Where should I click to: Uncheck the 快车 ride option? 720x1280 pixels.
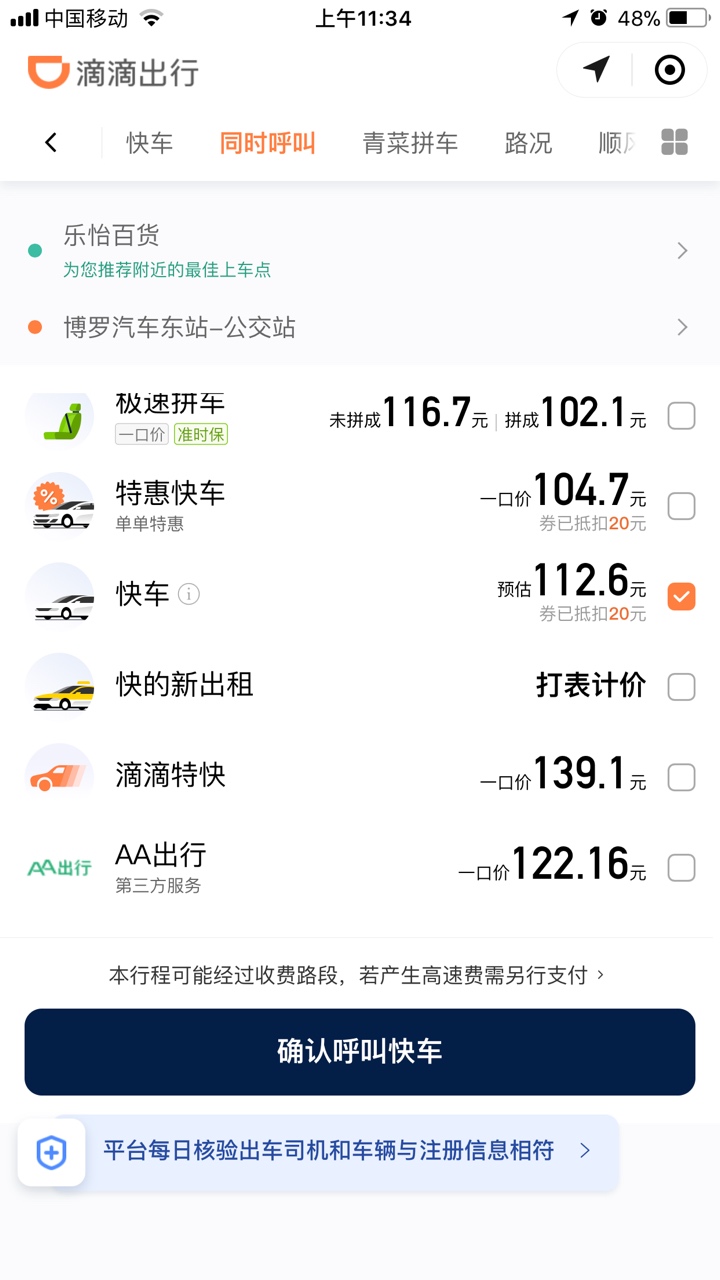(x=681, y=597)
